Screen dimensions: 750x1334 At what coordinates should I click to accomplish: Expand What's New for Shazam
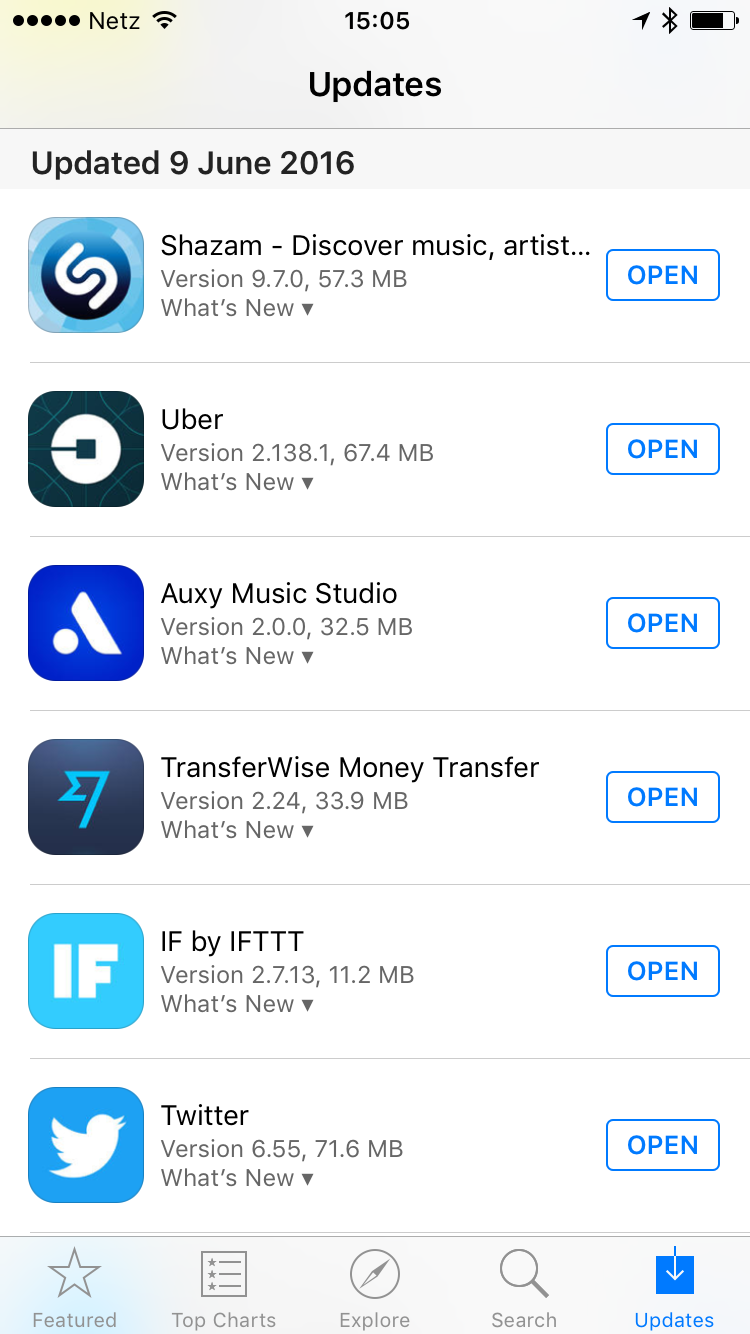coord(237,308)
